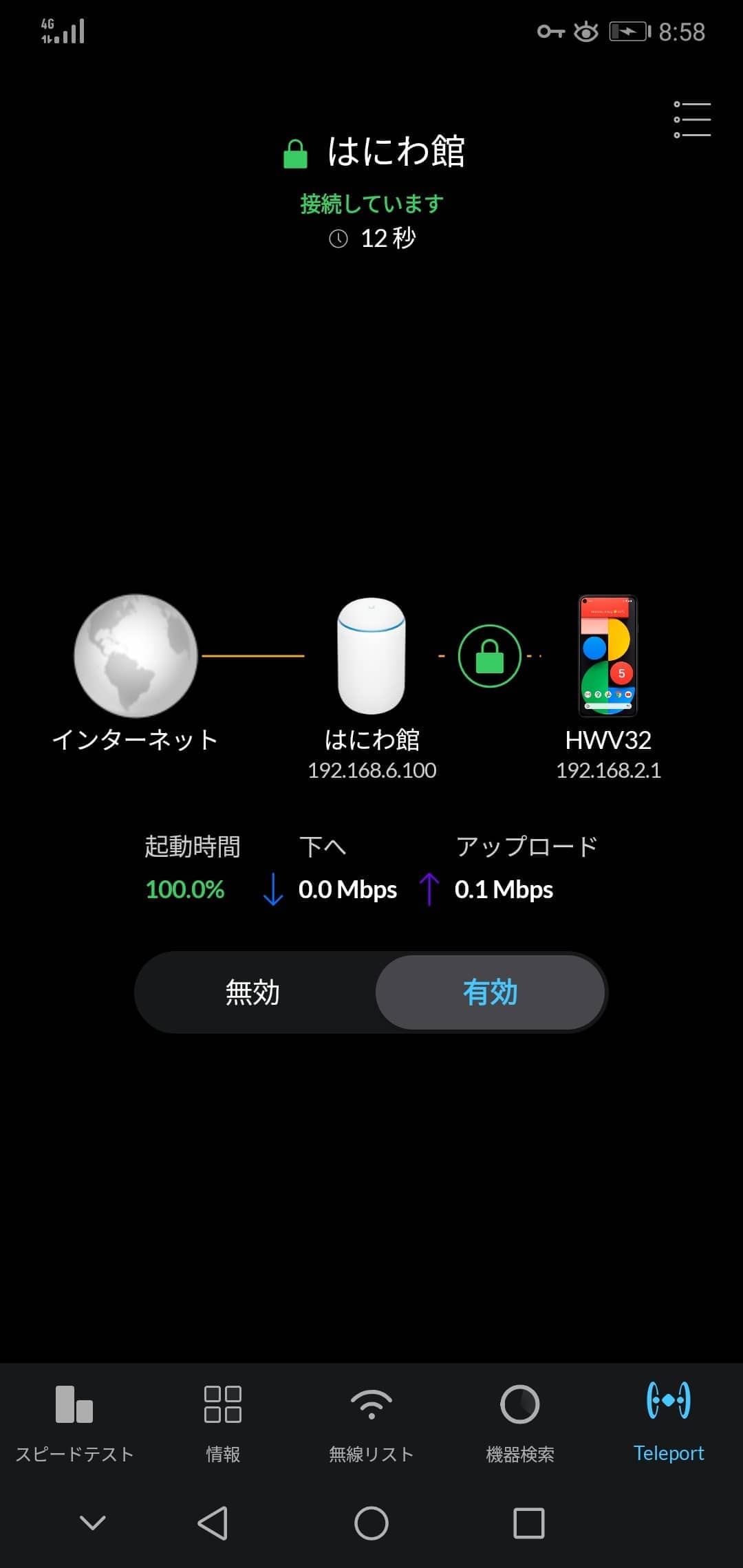743x1568 pixels.
Task: Select the 有効 enable option
Action: point(490,992)
